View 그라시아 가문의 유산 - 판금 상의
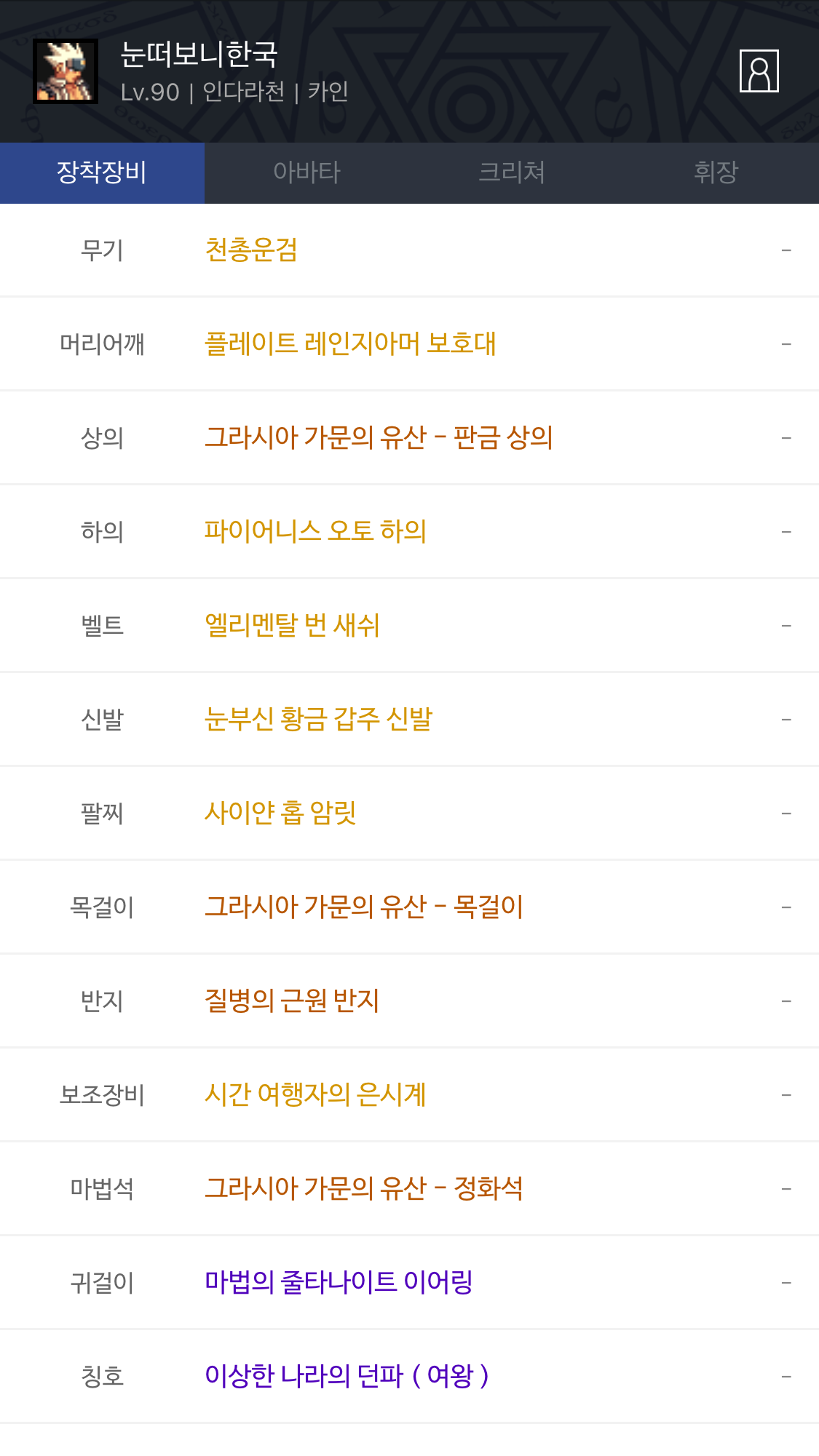 tap(379, 437)
